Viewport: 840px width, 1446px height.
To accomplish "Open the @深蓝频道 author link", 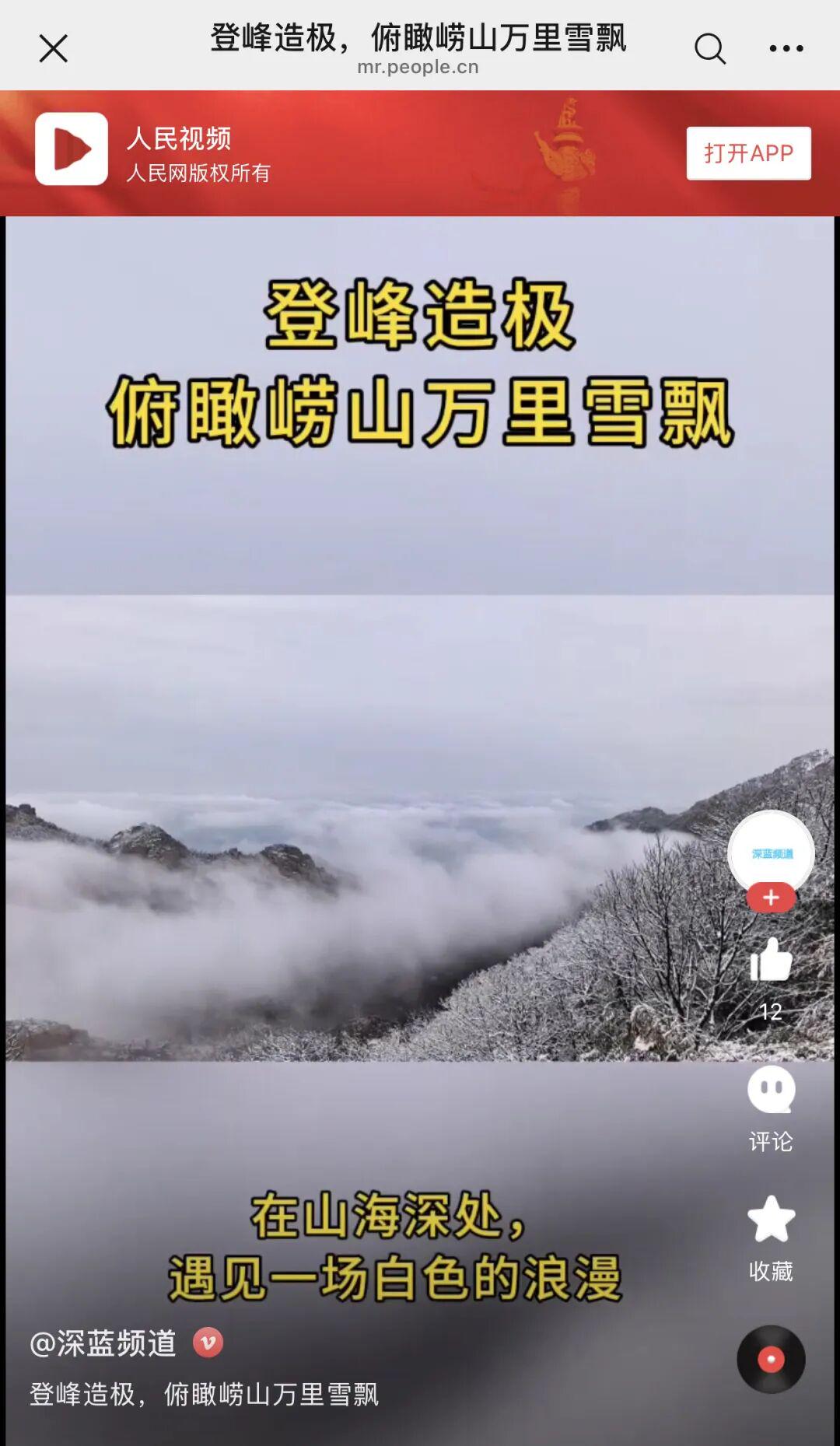I will [x=103, y=1343].
